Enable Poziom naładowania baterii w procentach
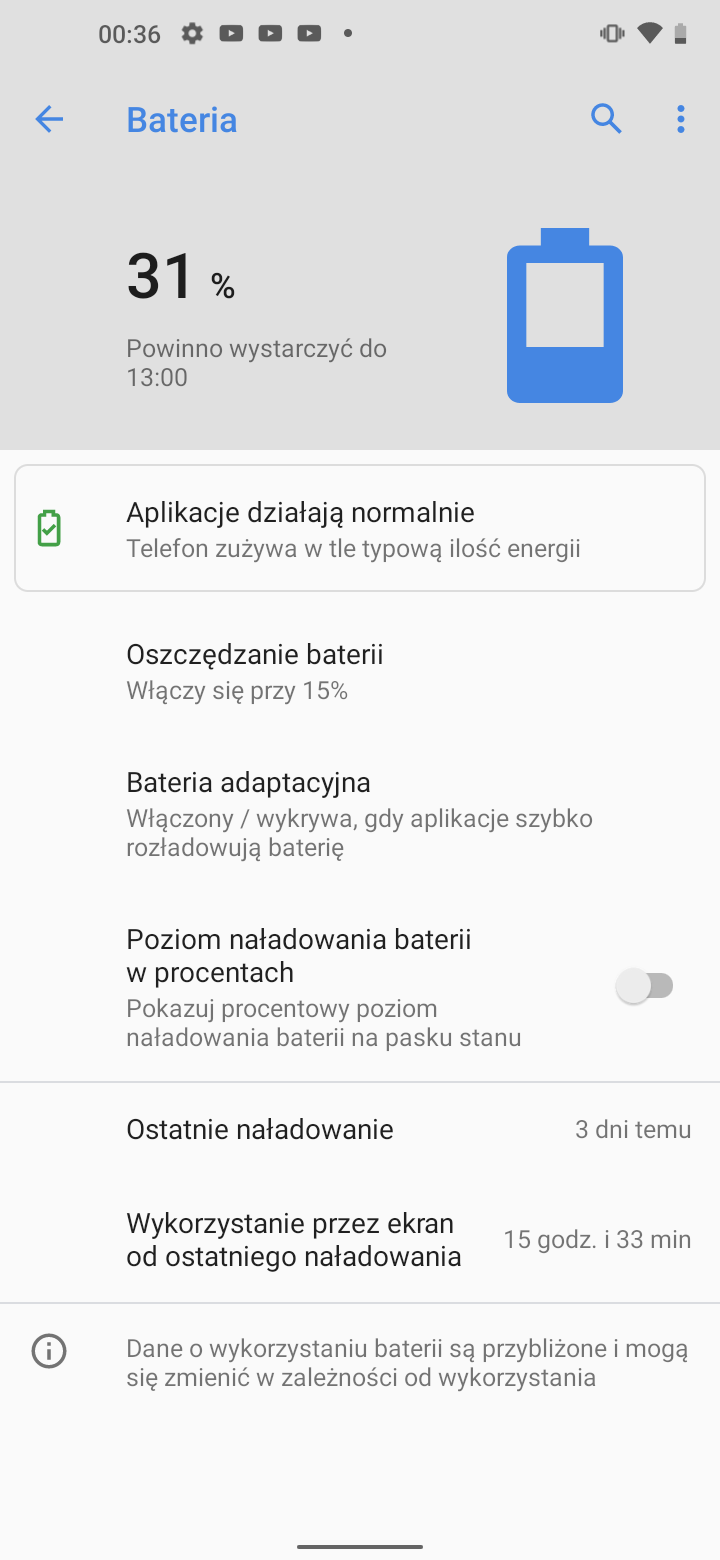The image size is (720, 1560). [645, 987]
